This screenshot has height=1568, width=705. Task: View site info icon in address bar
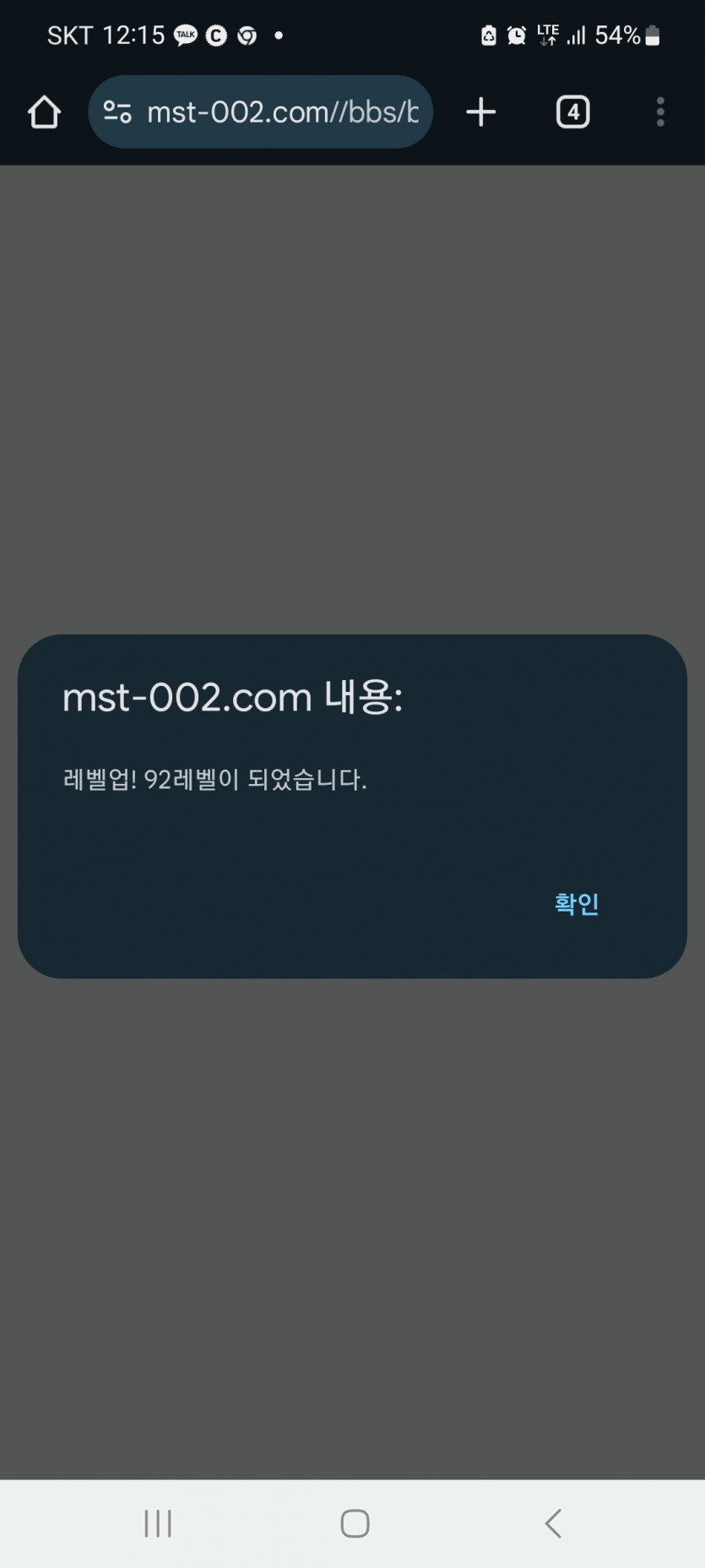117,112
